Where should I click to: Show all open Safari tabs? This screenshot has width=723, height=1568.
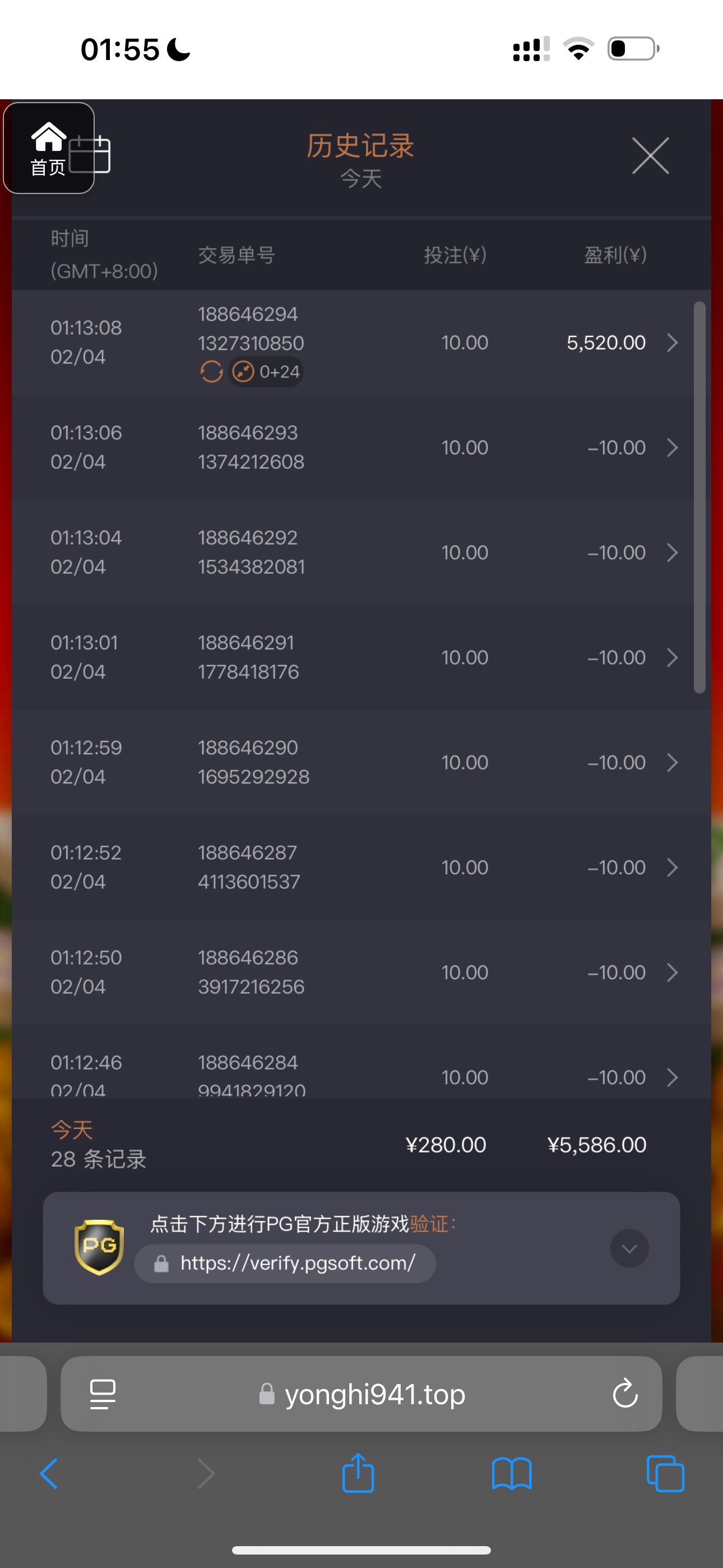click(x=665, y=1474)
